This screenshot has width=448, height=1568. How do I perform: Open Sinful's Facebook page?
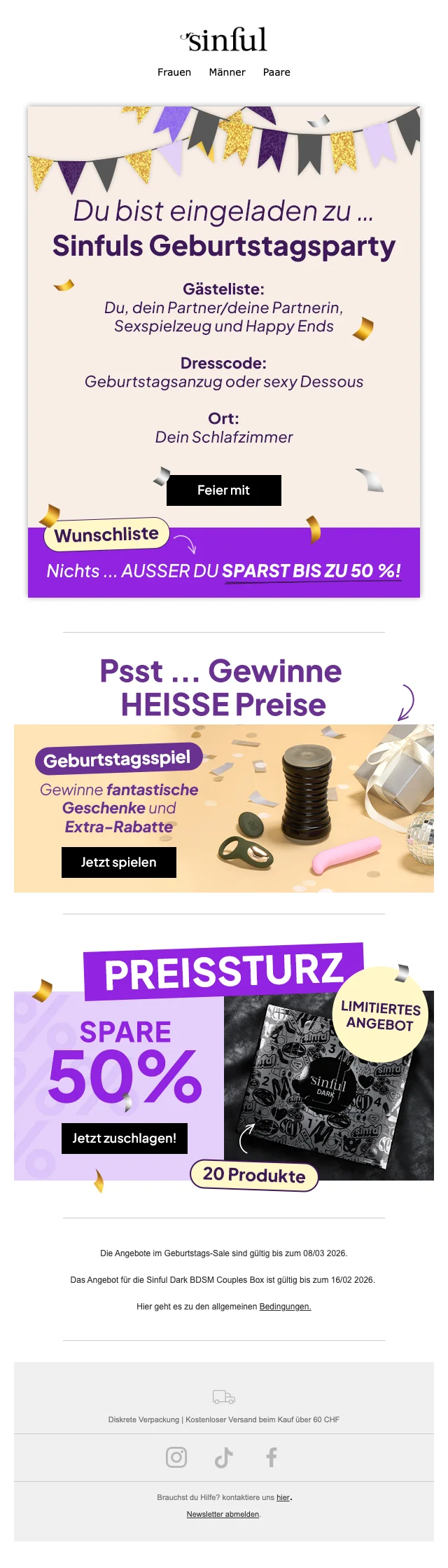click(272, 1457)
